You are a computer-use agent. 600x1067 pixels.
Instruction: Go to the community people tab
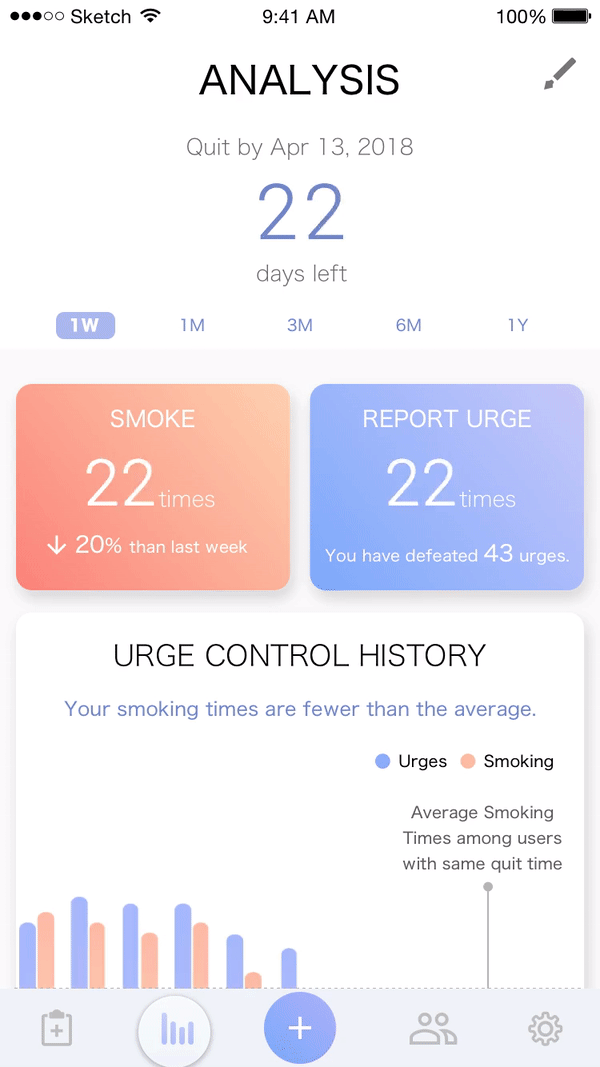coord(433,1028)
